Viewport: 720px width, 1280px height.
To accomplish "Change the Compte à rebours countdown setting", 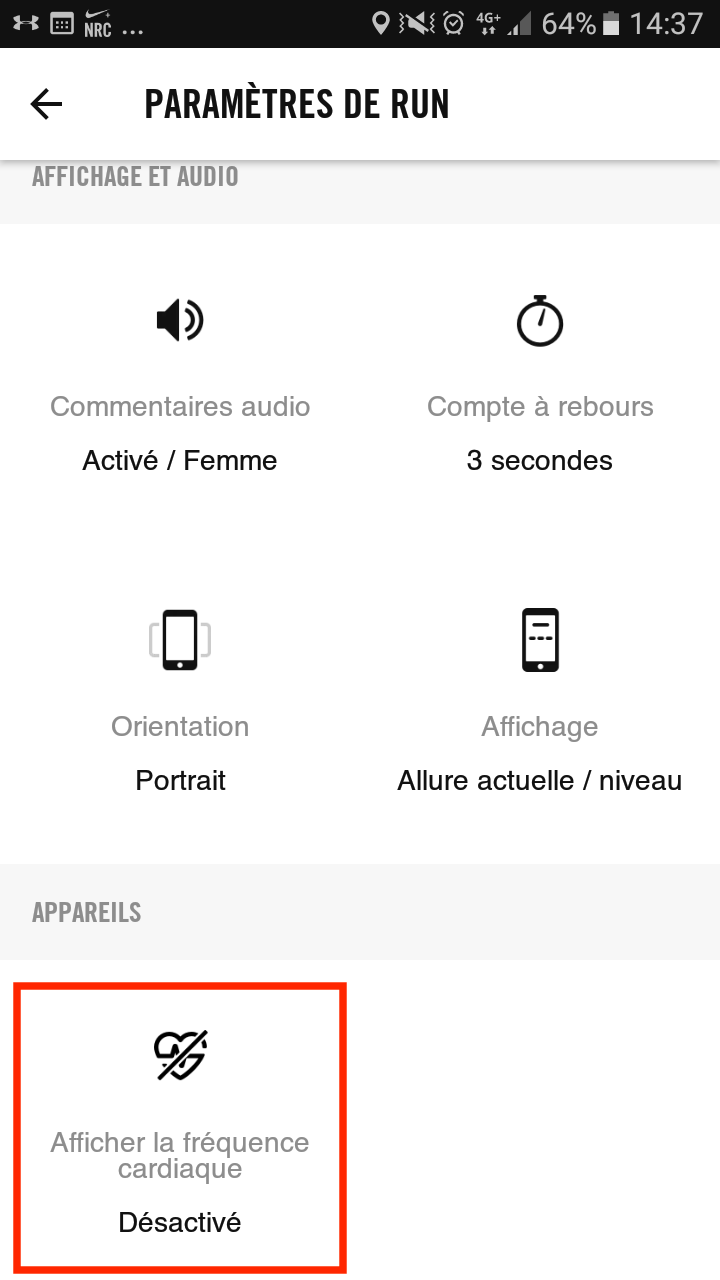I will point(540,384).
